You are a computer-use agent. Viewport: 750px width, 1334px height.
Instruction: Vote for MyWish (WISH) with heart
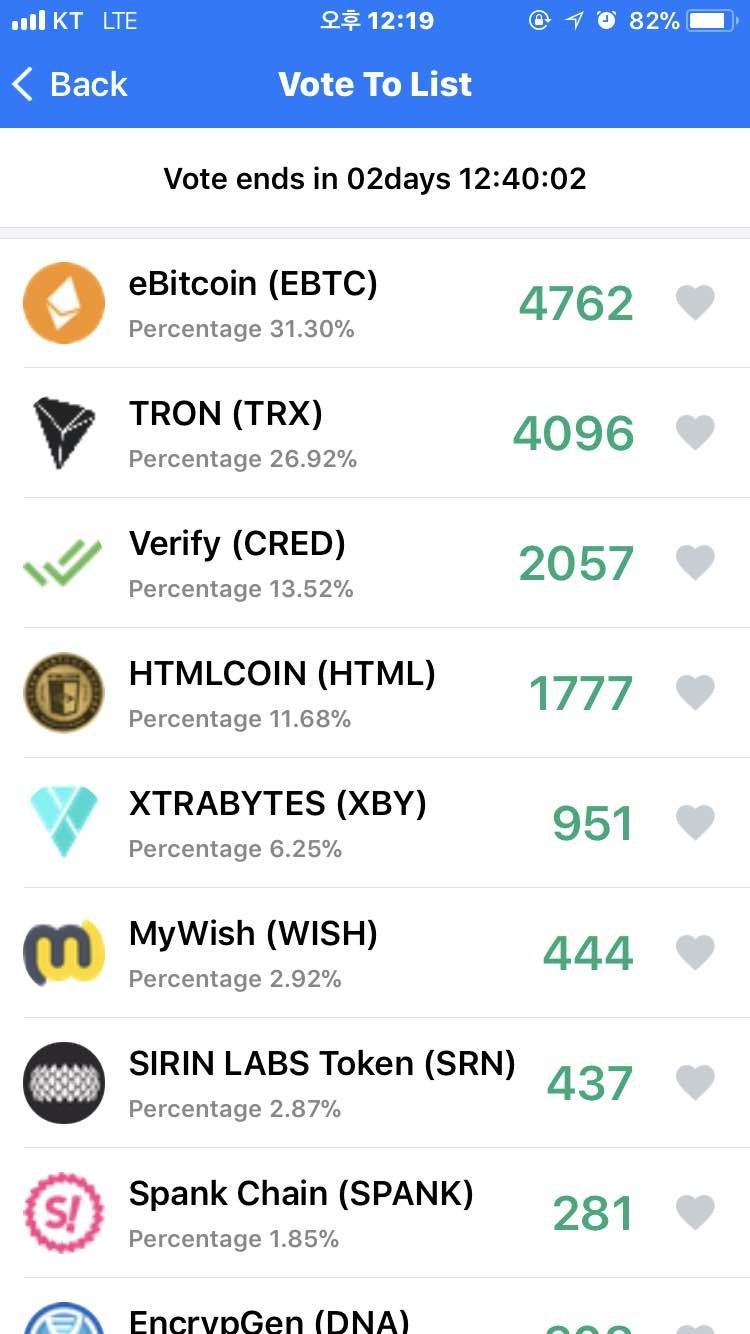click(695, 952)
